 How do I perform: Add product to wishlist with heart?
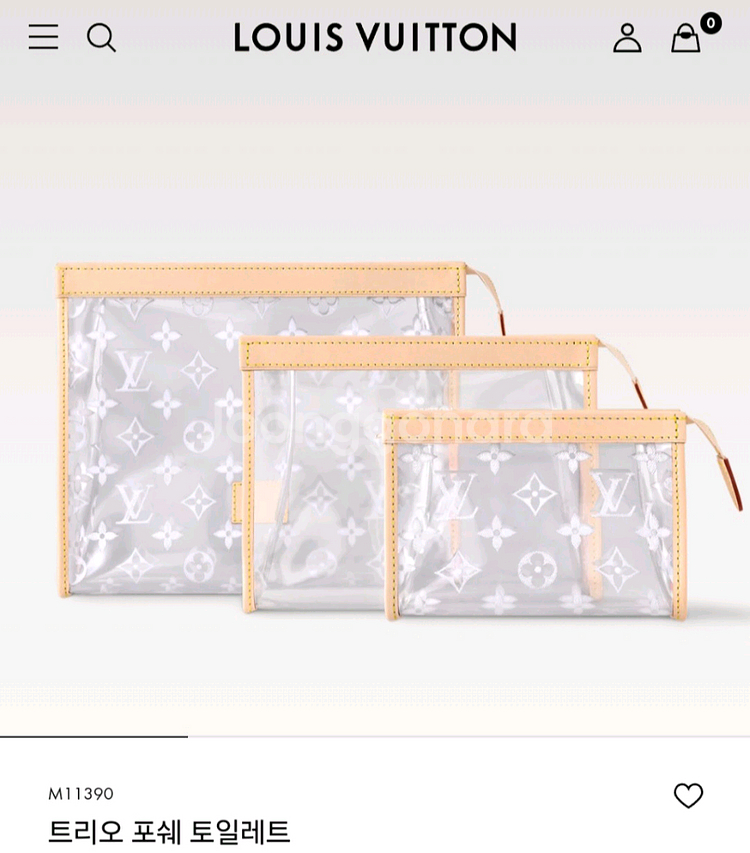click(x=688, y=795)
